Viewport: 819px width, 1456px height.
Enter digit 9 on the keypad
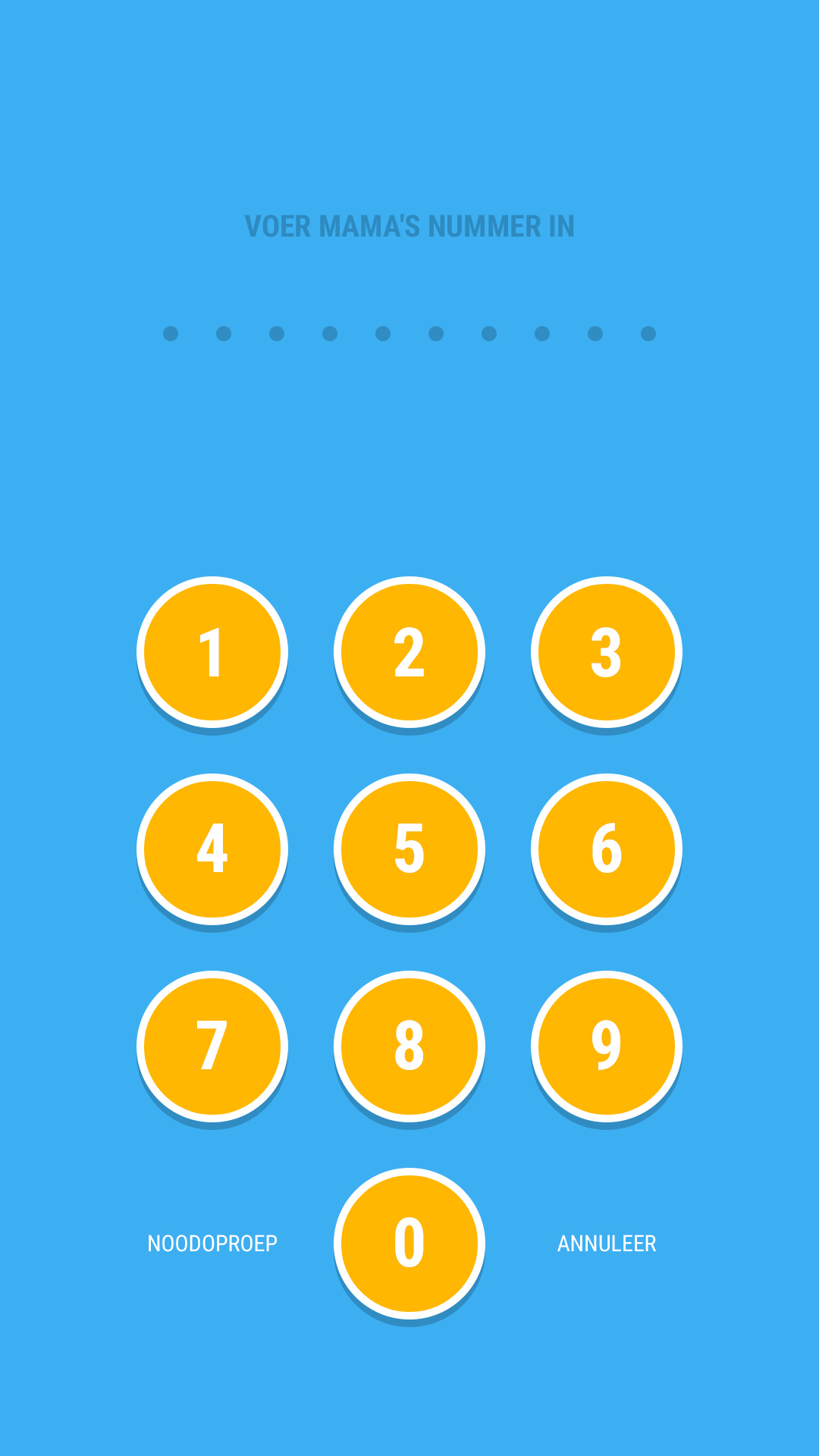tap(607, 1046)
